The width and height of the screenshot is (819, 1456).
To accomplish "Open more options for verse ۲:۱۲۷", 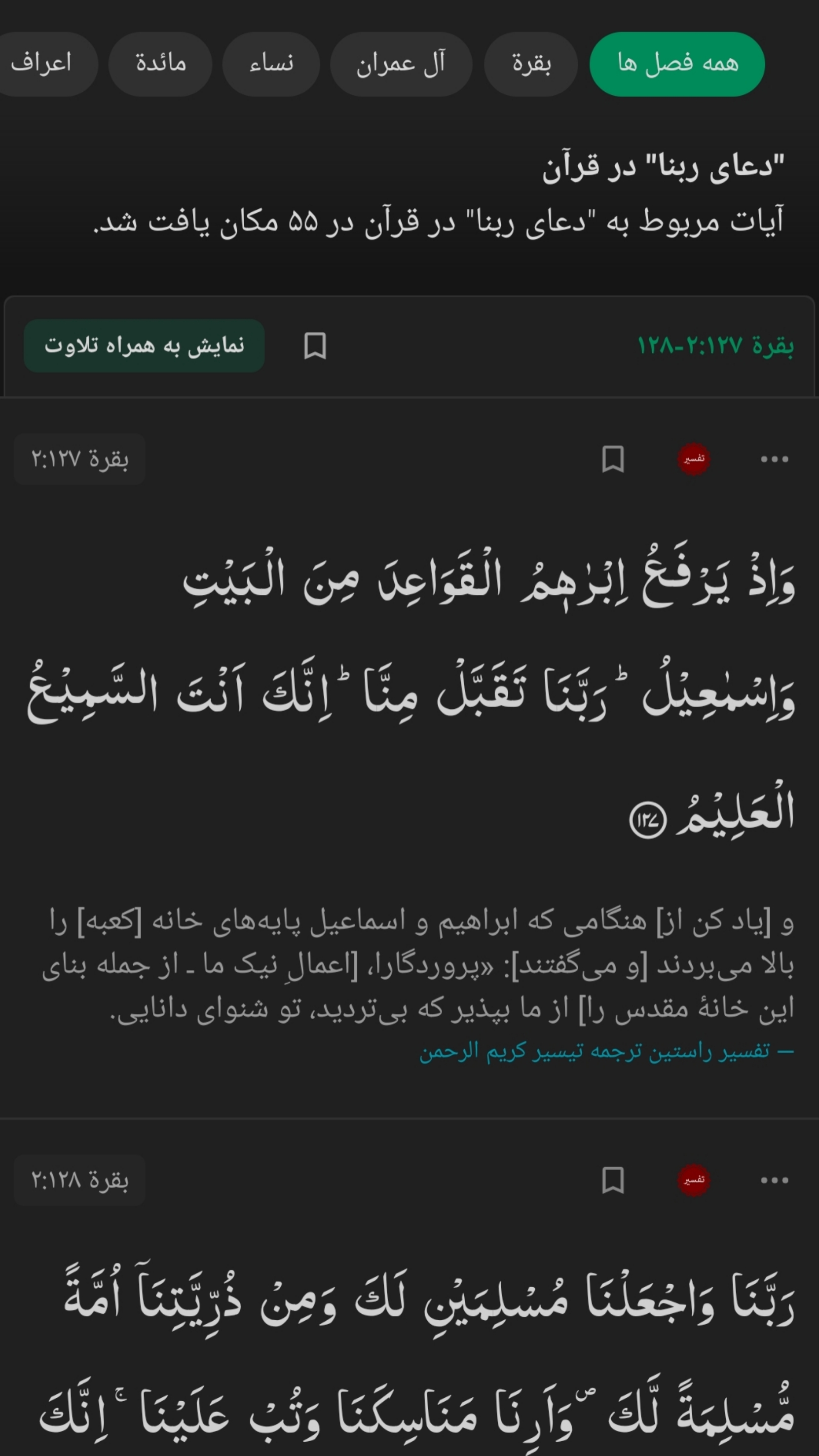I will (x=774, y=459).
